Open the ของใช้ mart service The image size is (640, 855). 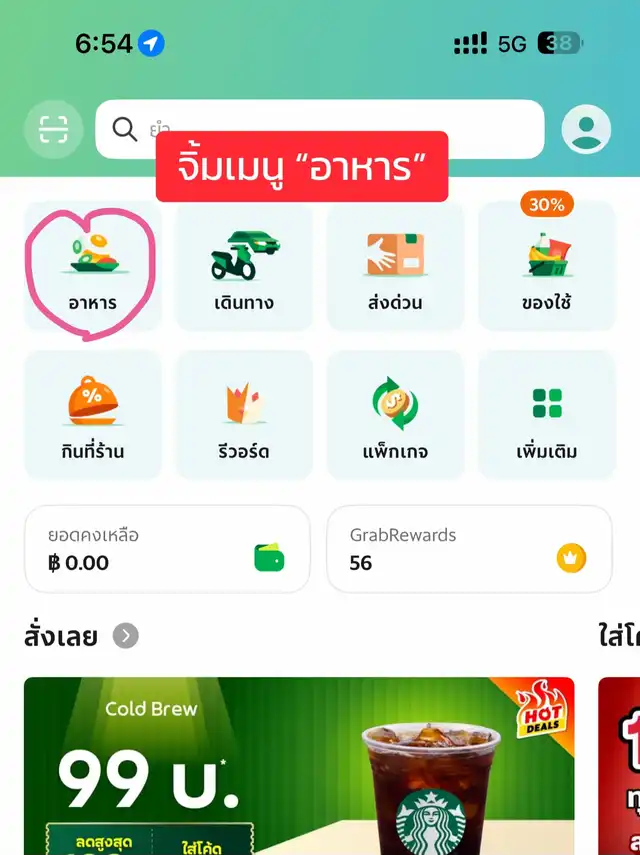(x=546, y=265)
